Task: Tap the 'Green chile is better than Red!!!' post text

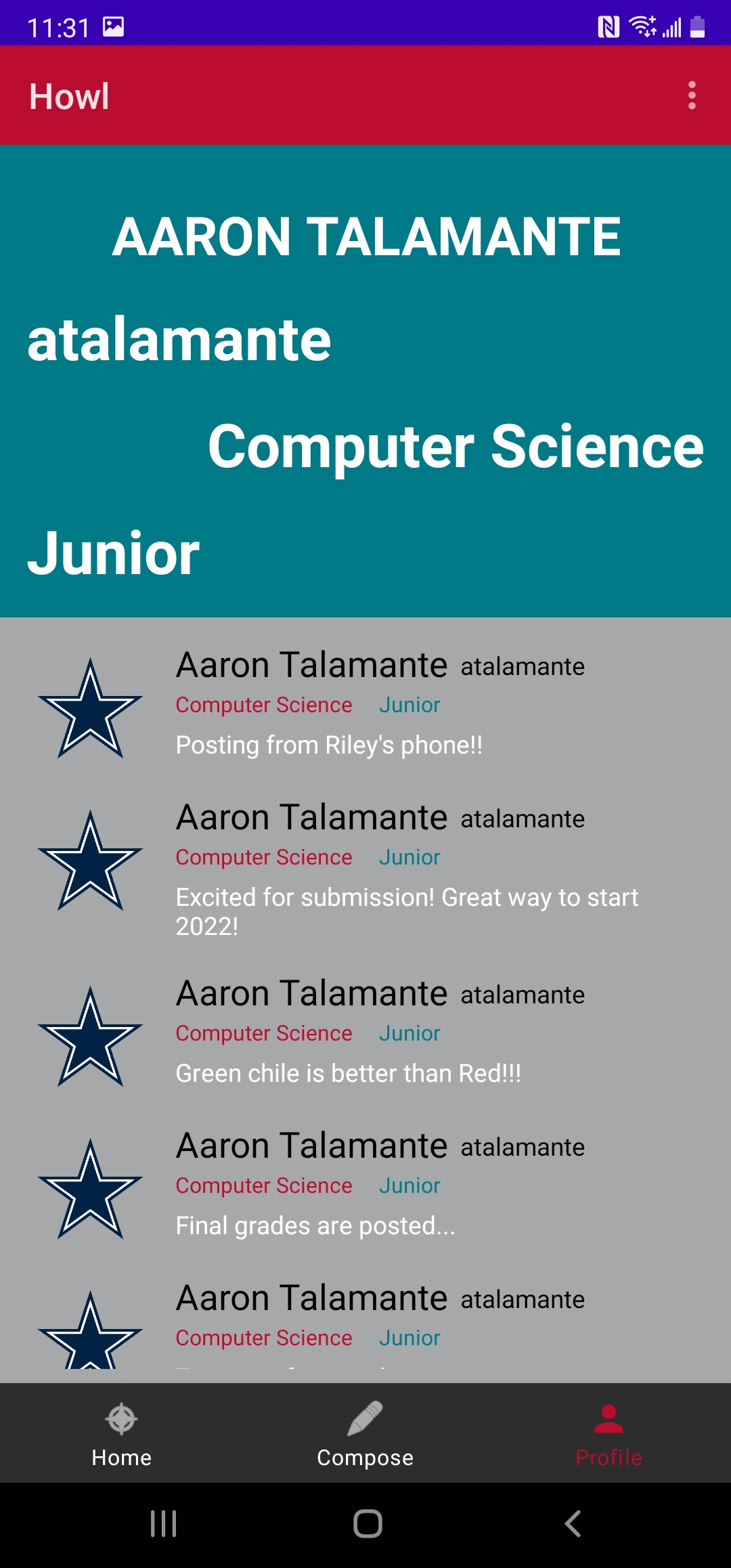Action: 348,1073
